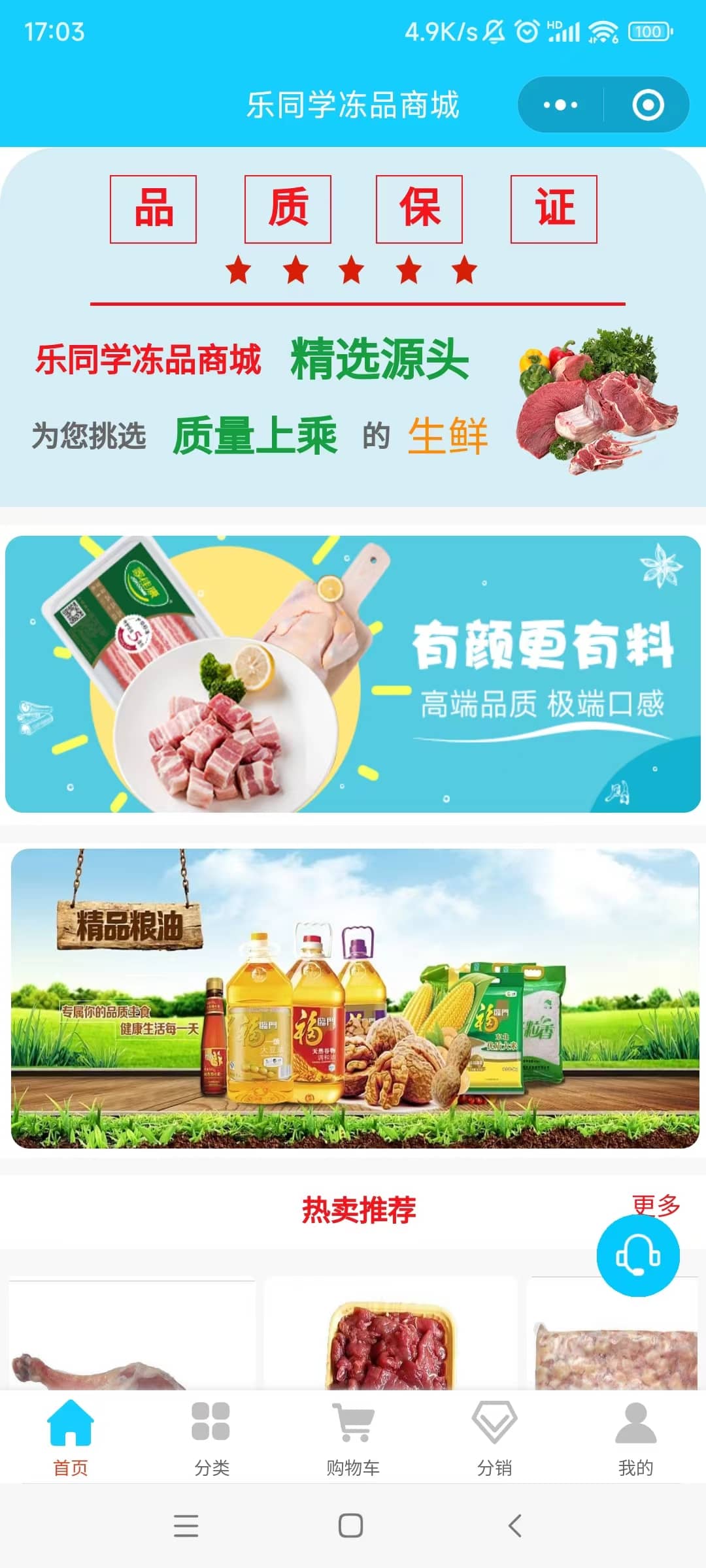Screen dimensions: 706x1568
Task: Open the red meat tray product card
Action: [x=390, y=1336]
